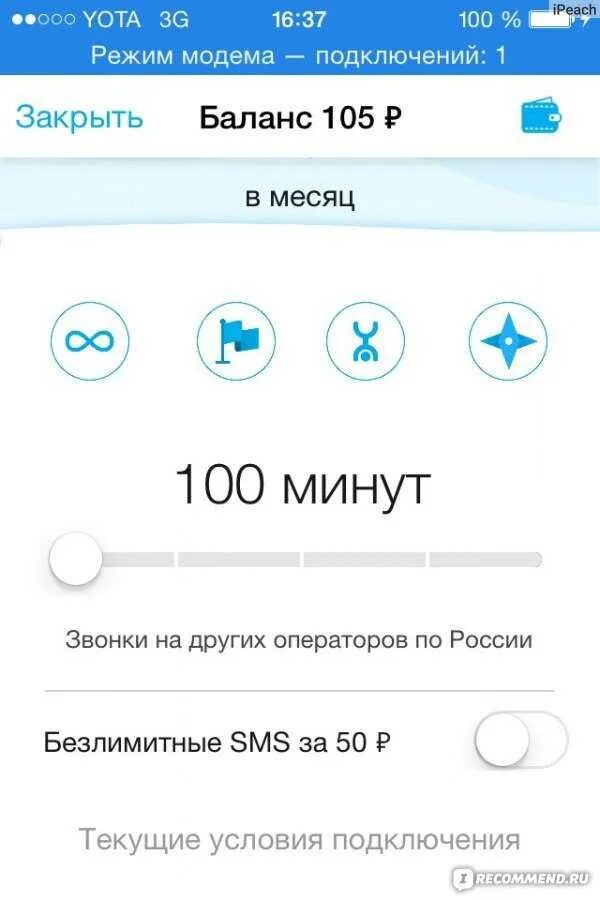Tap the compass star icon
The width and height of the screenshot is (600, 900).
pos(509,341)
